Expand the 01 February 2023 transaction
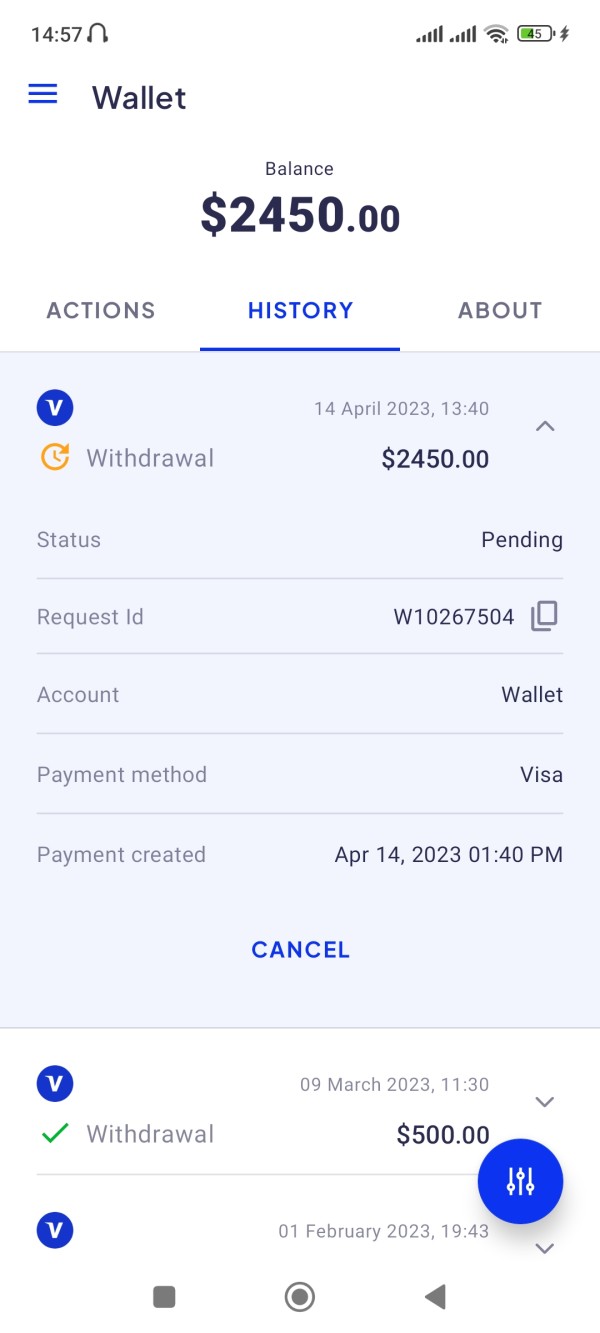Screen dimensions: 600x1333 coord(545,1249)
